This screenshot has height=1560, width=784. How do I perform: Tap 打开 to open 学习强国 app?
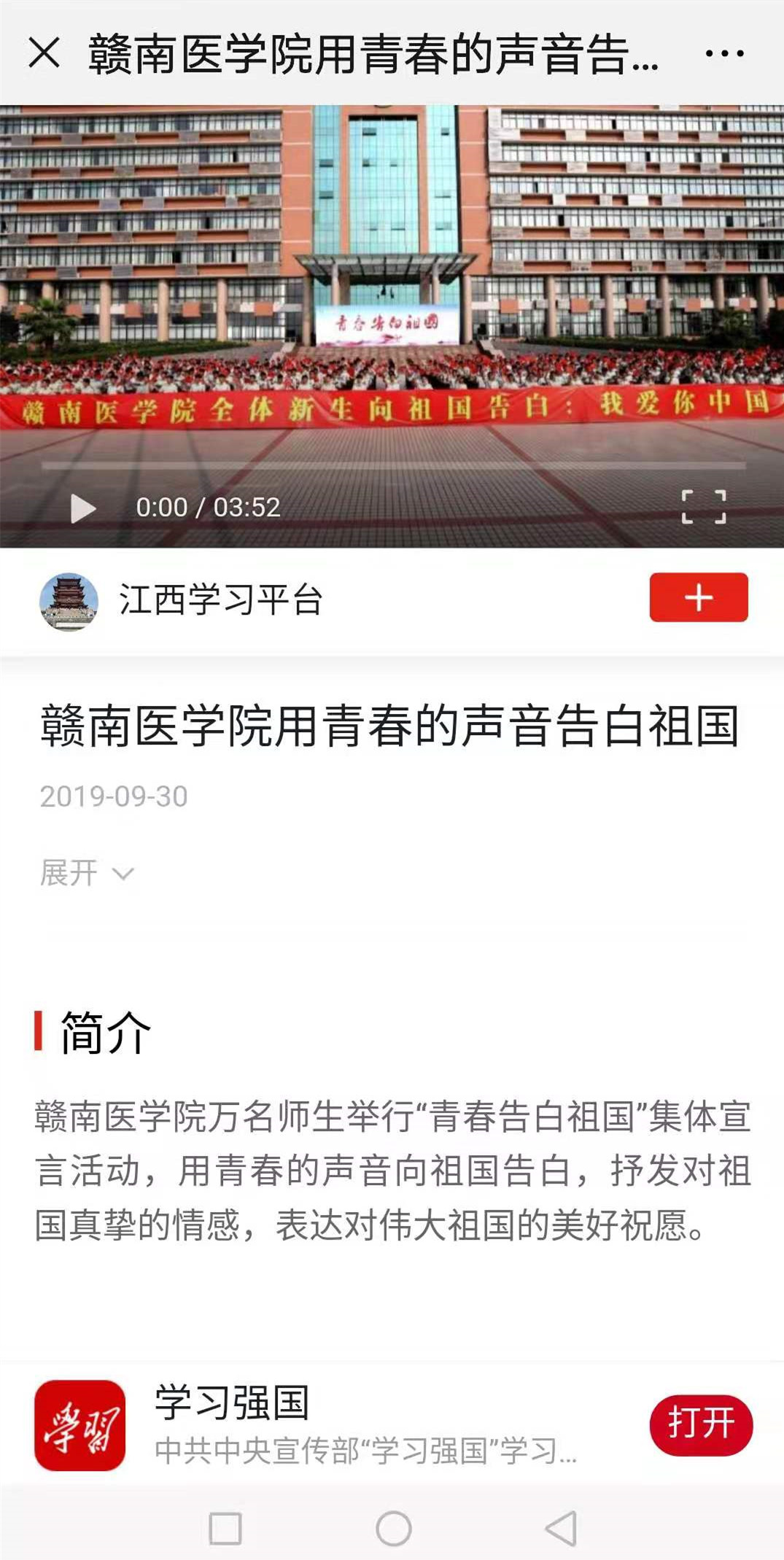700,1424
